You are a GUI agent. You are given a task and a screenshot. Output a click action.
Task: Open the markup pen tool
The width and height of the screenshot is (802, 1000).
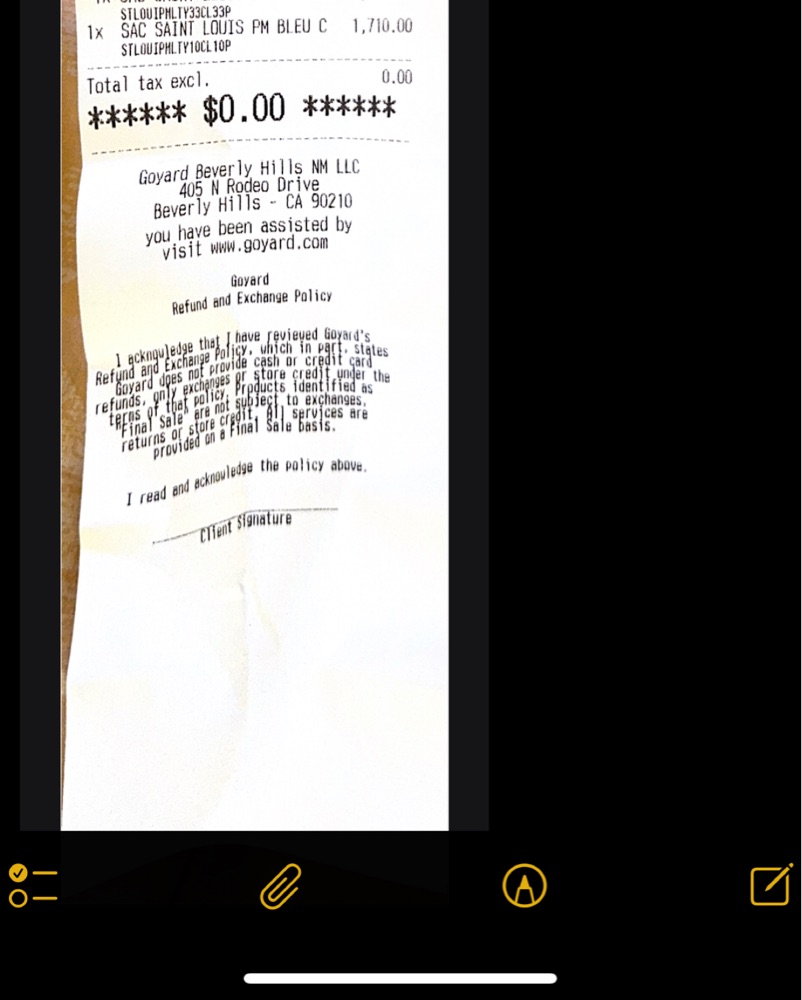pyautogui.click(x=524, y=885)
